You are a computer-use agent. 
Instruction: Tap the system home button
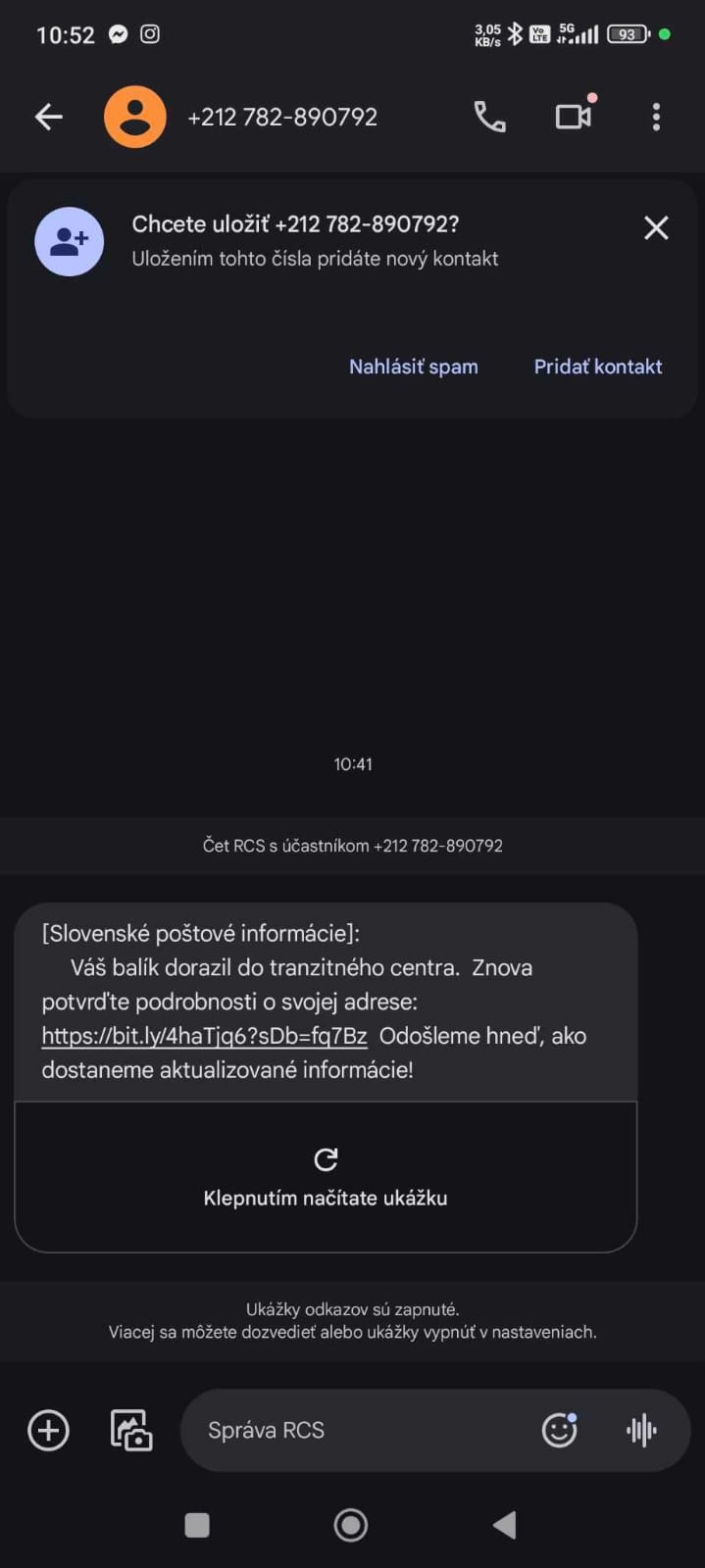[x=351, y=1525]
